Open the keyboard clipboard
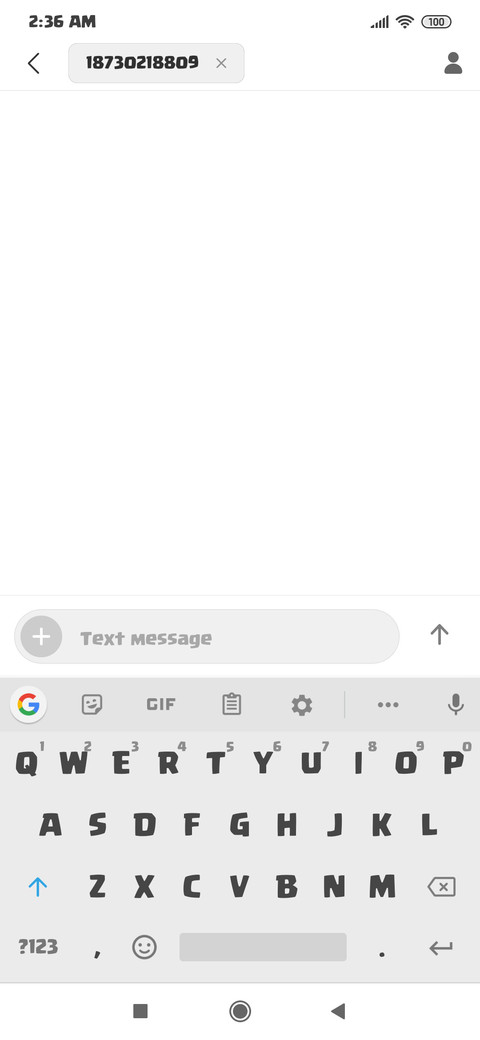This screenshot has height=1040, width=480. [x=231, y=704]
